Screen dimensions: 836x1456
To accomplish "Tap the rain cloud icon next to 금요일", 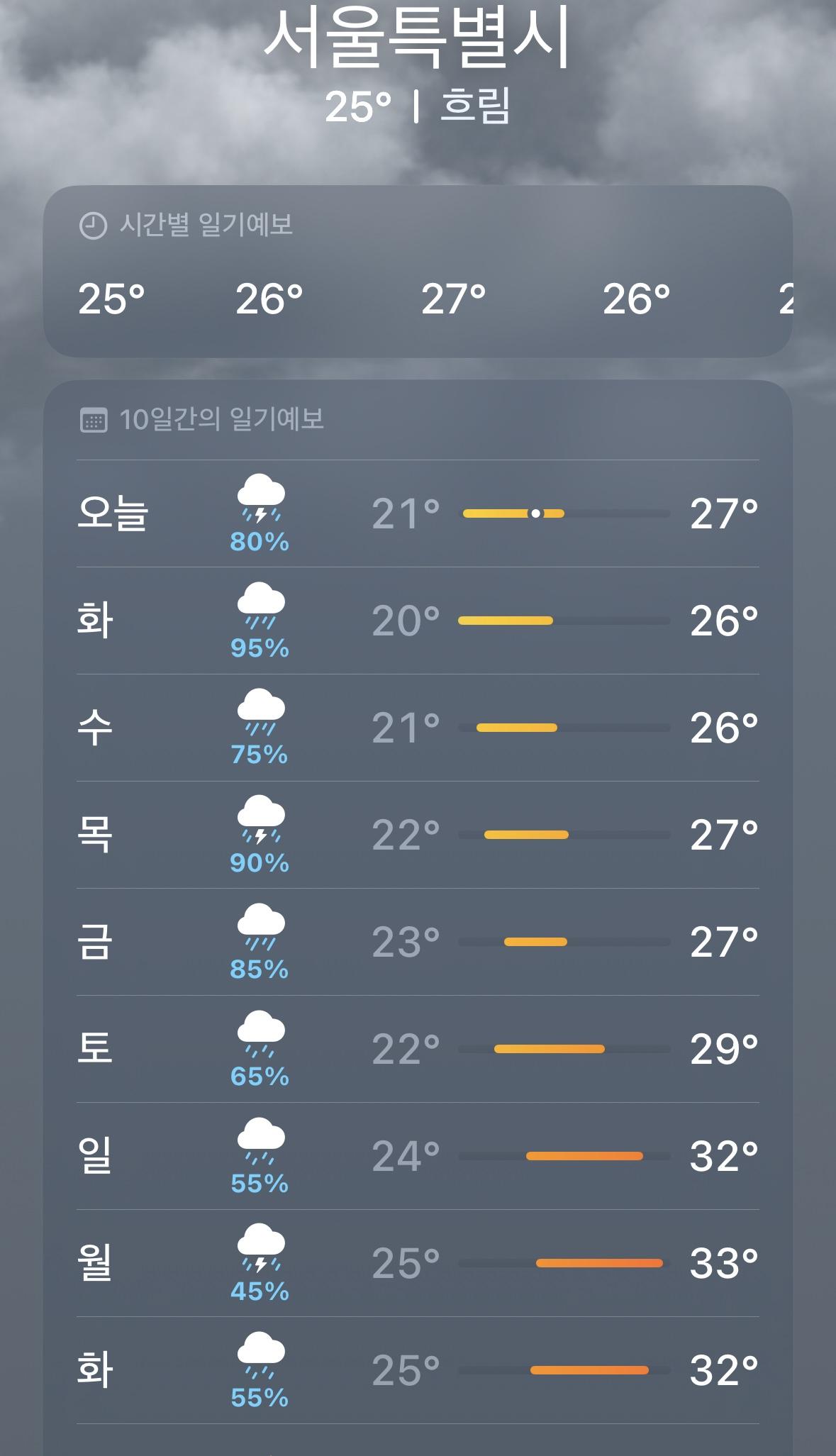I will tap(260, 931).
